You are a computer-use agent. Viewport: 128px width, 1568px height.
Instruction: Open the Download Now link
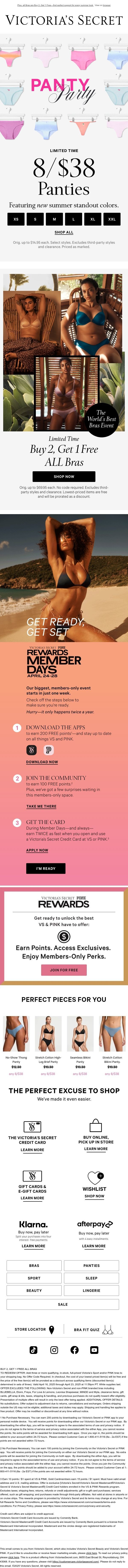(42, 762)
